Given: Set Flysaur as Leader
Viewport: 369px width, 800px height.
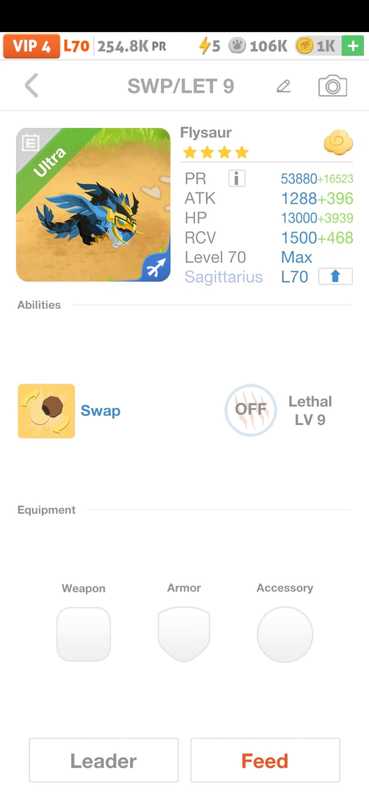Looking at the screenshot, I should pyautogui.click(x=104, y=760).
